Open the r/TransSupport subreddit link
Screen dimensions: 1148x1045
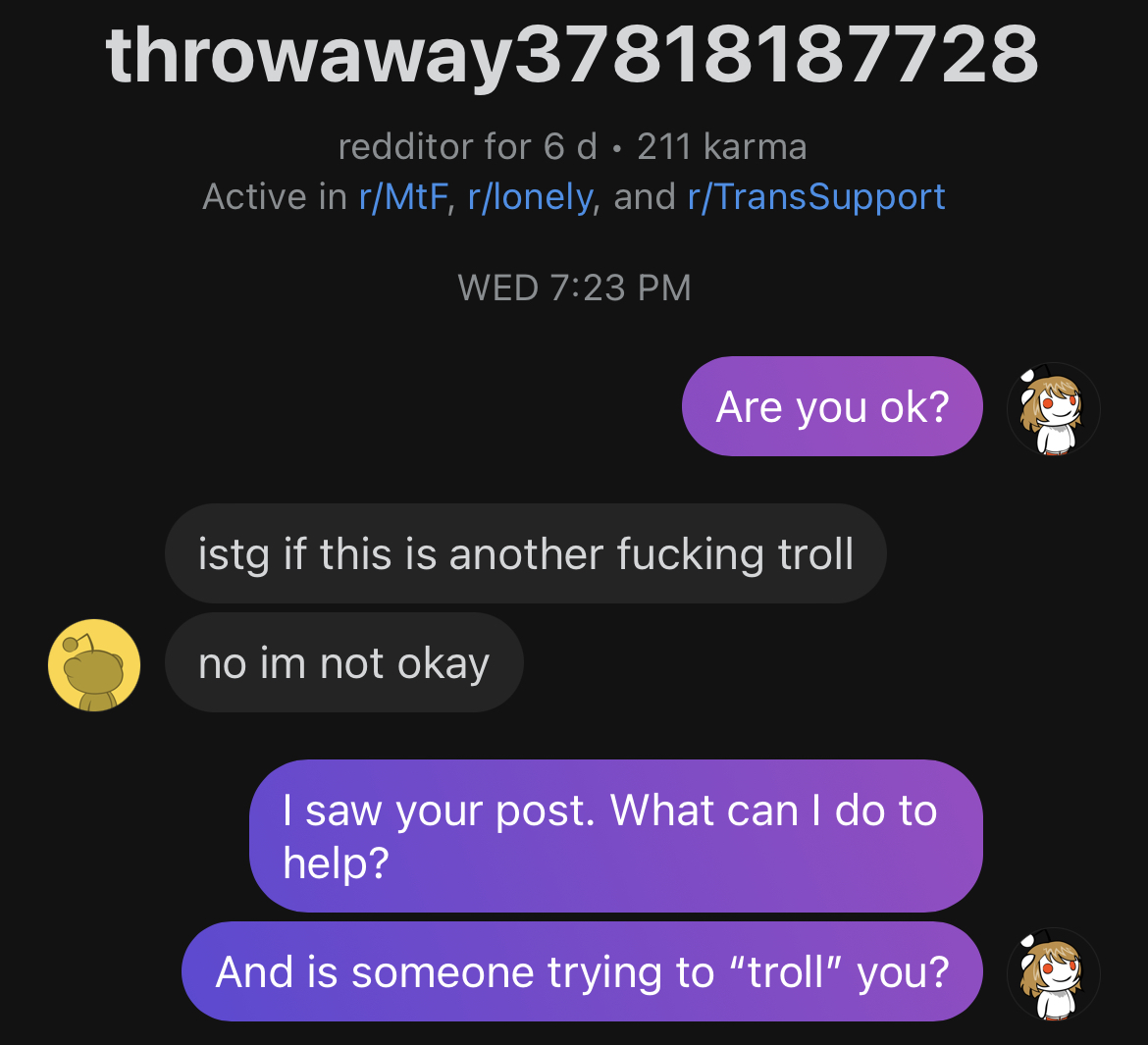click(x=816, y=197)
